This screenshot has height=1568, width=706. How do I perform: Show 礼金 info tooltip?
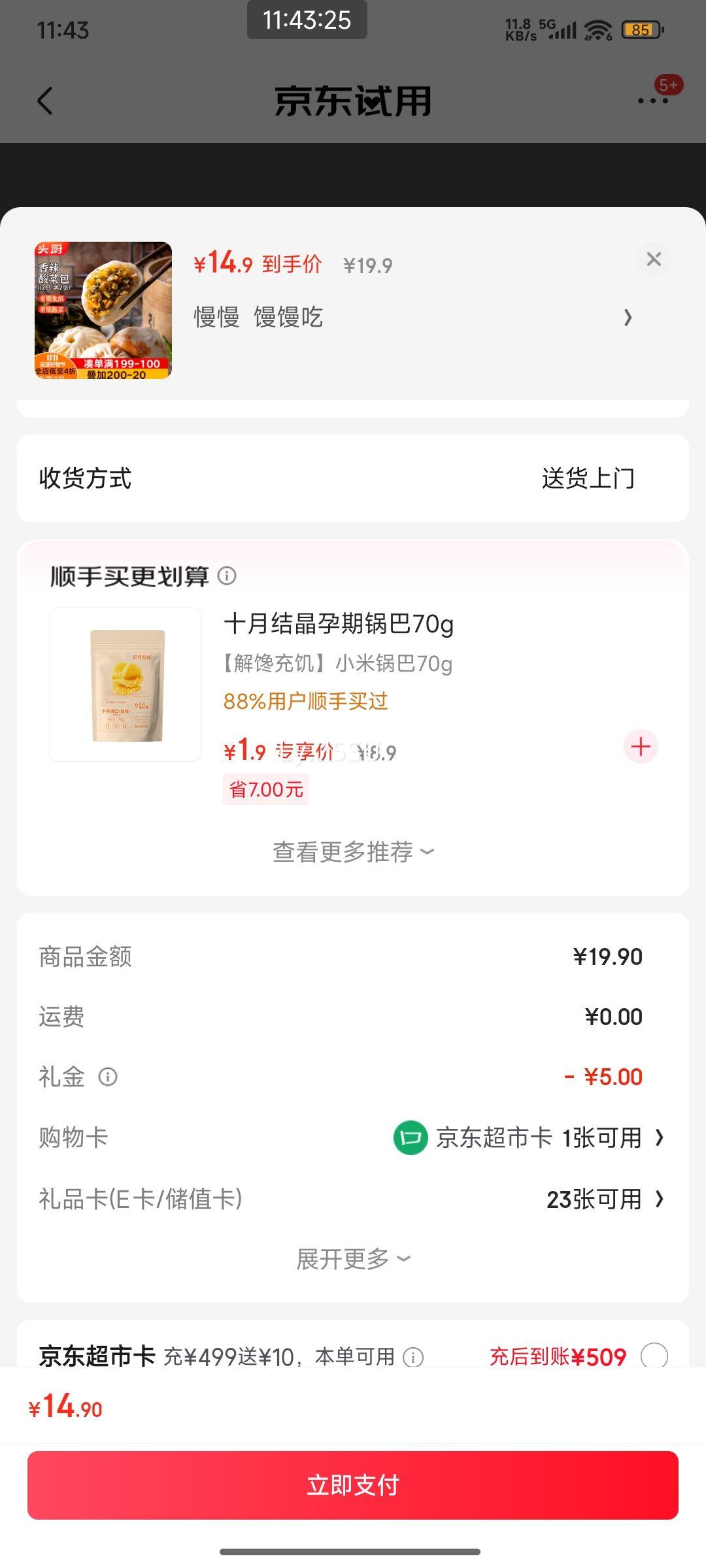point(108,1077)
